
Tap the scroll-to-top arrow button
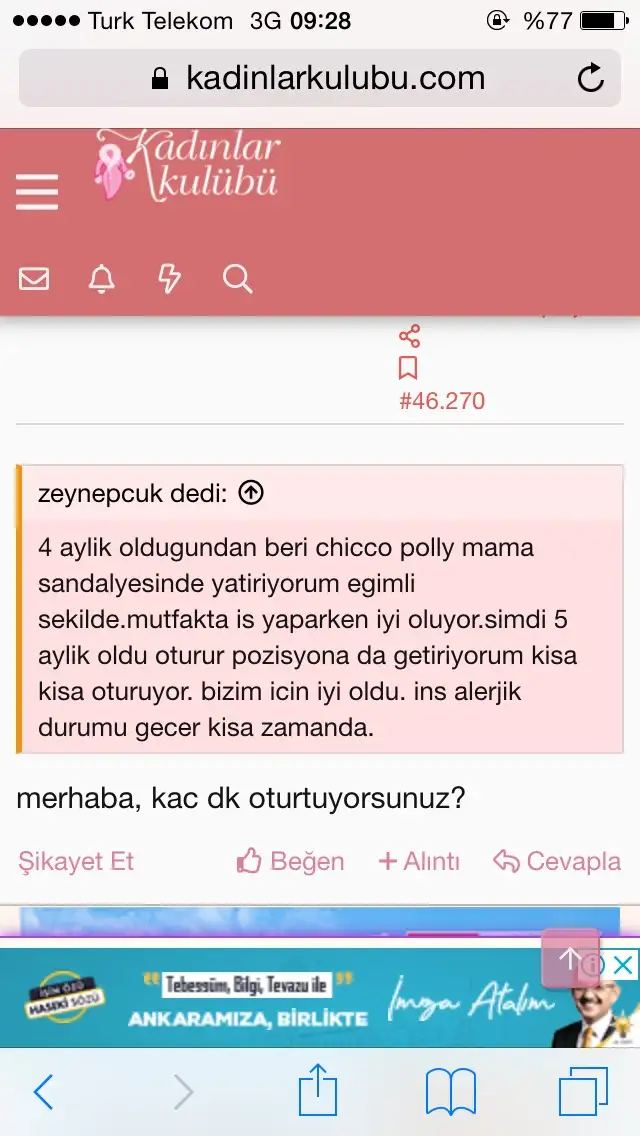[x=570, y=958]
